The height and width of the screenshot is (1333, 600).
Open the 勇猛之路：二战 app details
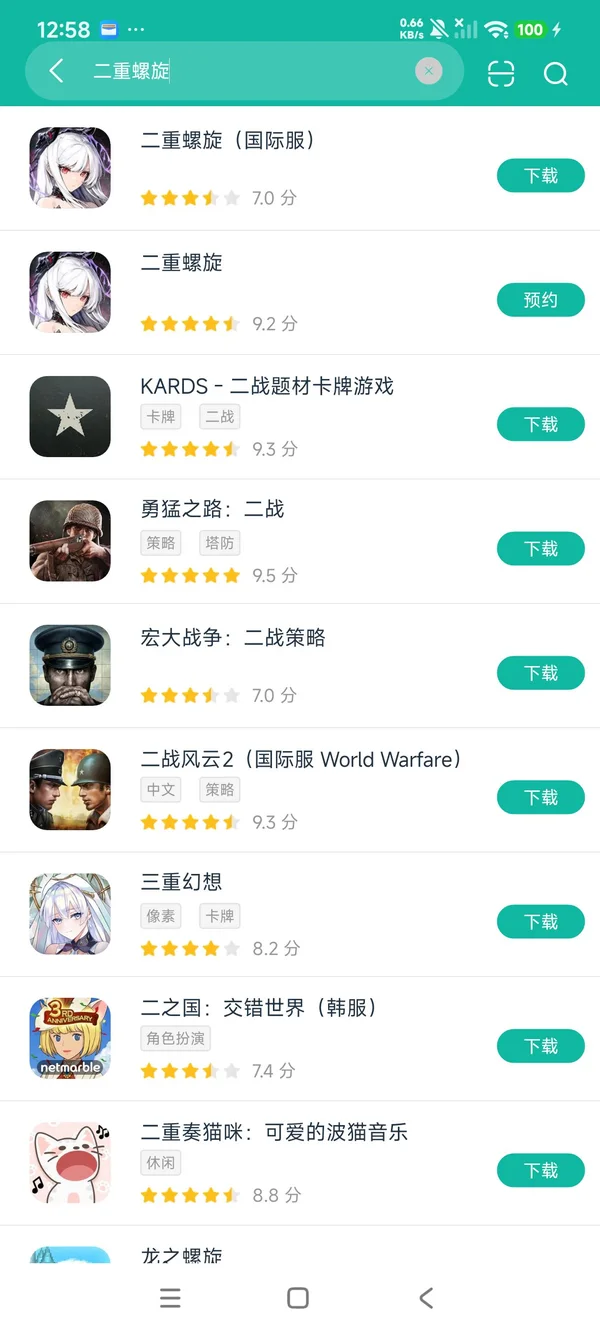click(212, 509)
